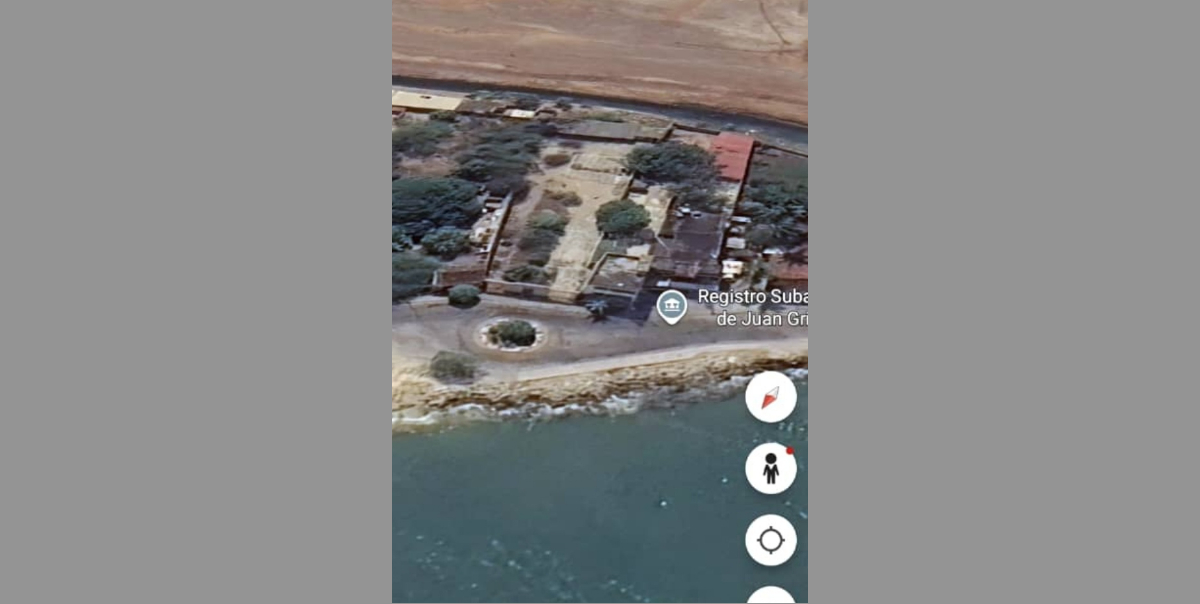Center the map on my location
The height and width of the screenshot is (604, 1200).
pos(770,540)
